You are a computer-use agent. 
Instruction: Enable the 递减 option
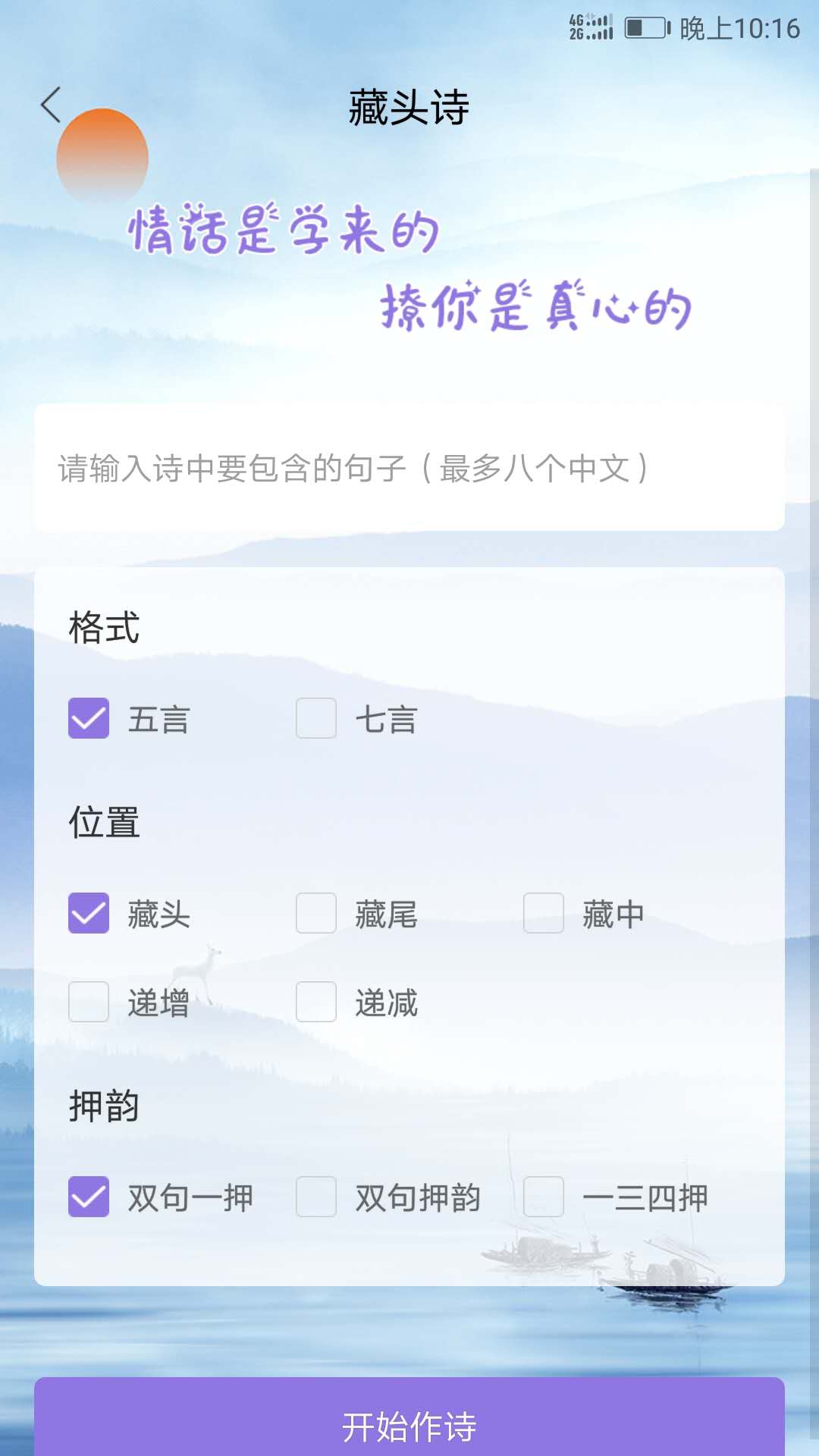coord(316,1003)
